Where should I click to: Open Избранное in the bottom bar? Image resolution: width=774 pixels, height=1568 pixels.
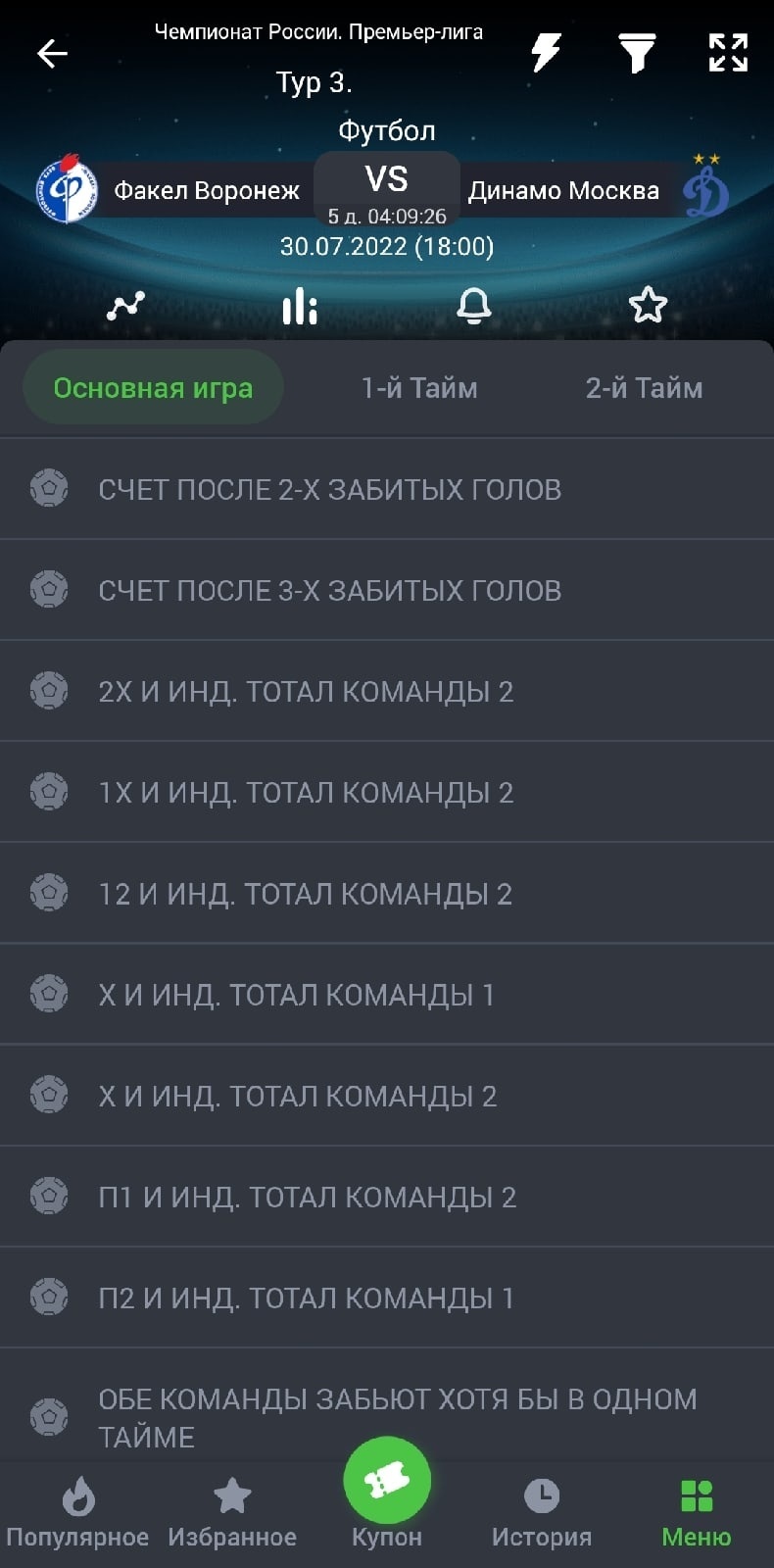tap(232, 1513)
